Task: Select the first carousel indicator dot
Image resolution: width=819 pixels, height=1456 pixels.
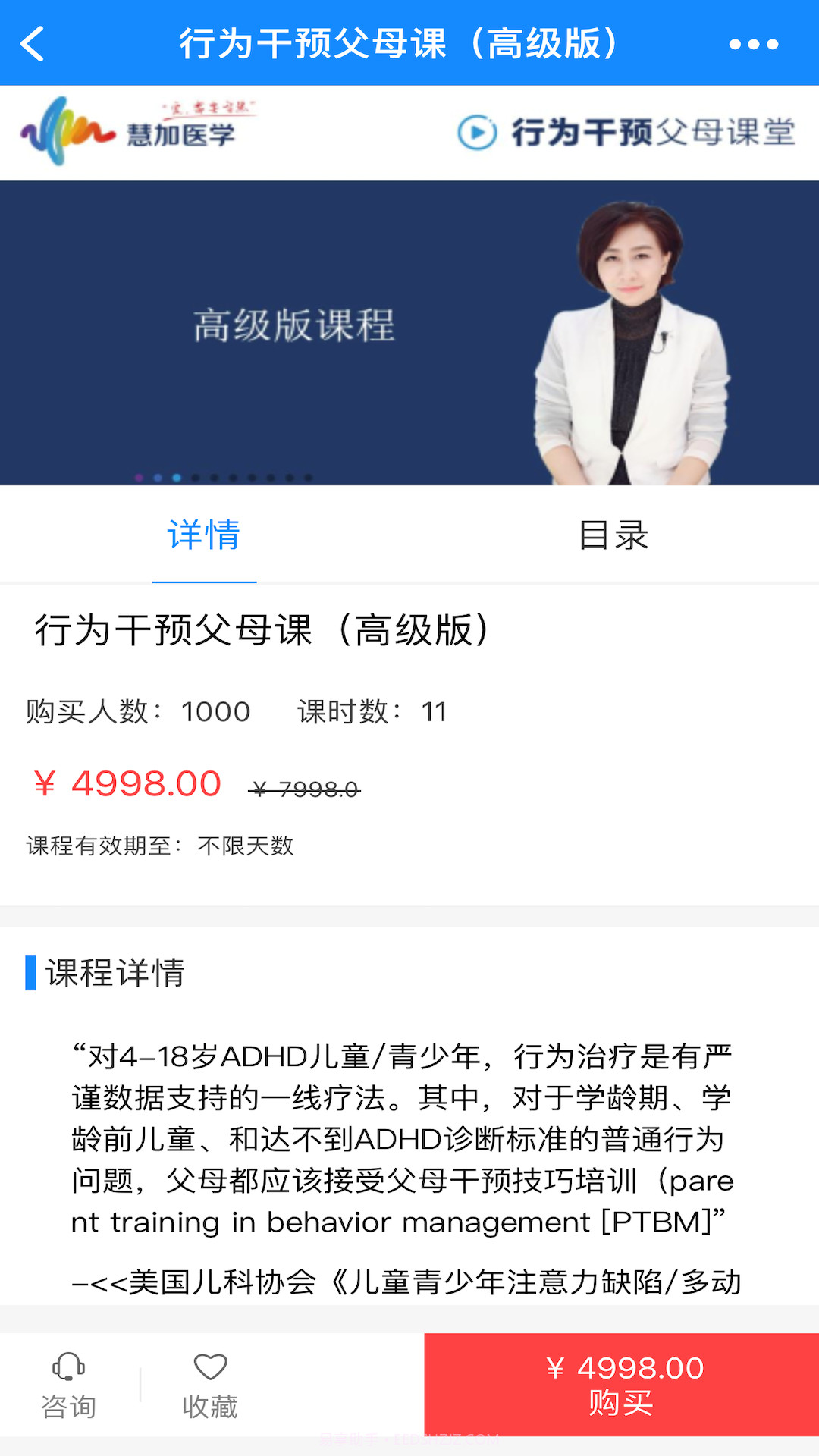Action: [139, 478]
